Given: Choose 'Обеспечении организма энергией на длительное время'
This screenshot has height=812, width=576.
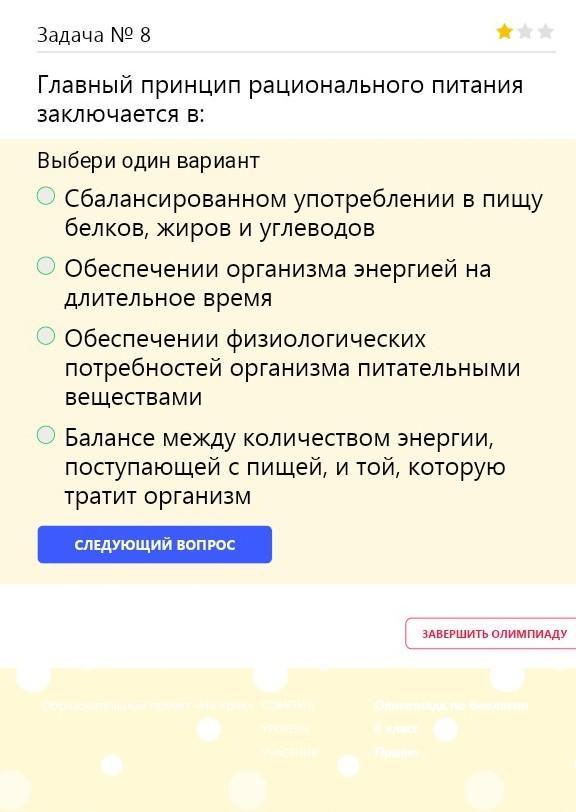Looking at the screenshot, I should tap(46, 266).
